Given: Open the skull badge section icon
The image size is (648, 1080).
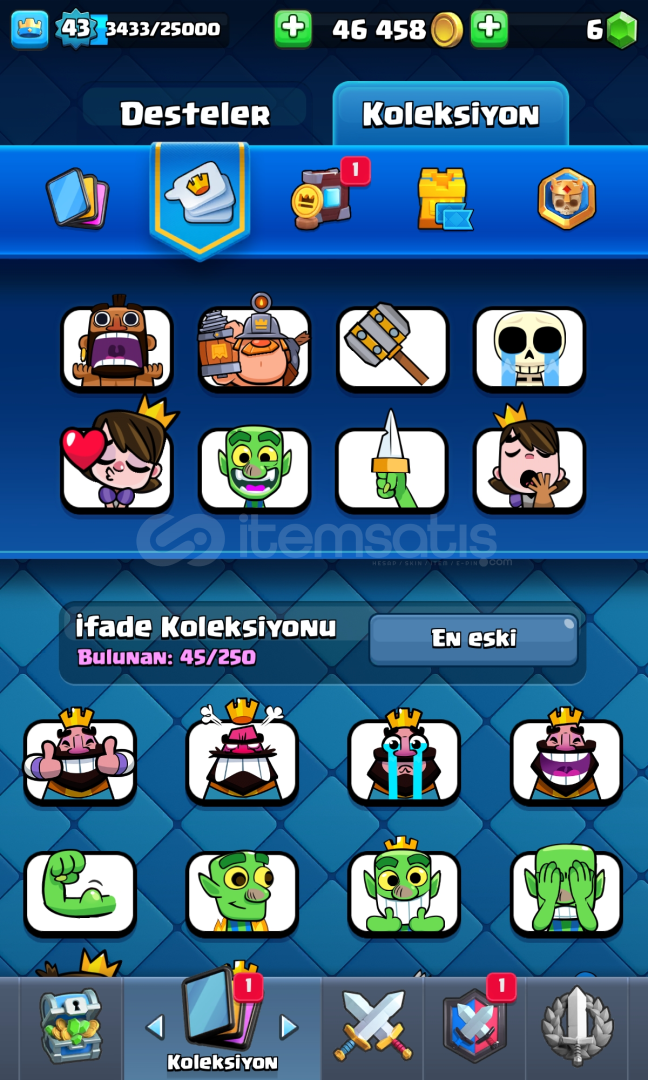Looking at the screenshot, I should click(x=567, y=198).
